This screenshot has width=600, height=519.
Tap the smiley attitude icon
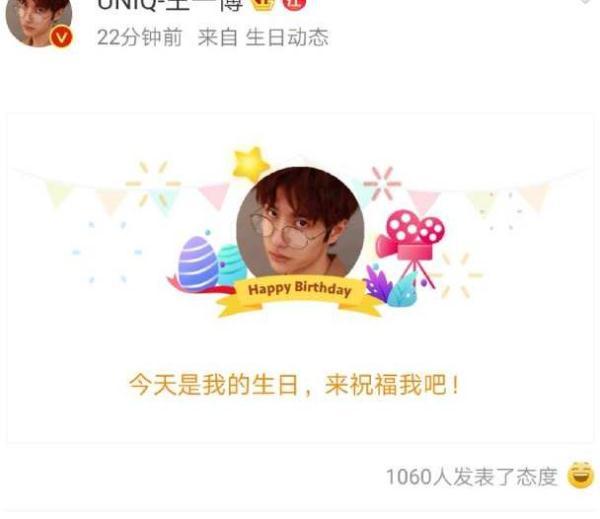580,475
